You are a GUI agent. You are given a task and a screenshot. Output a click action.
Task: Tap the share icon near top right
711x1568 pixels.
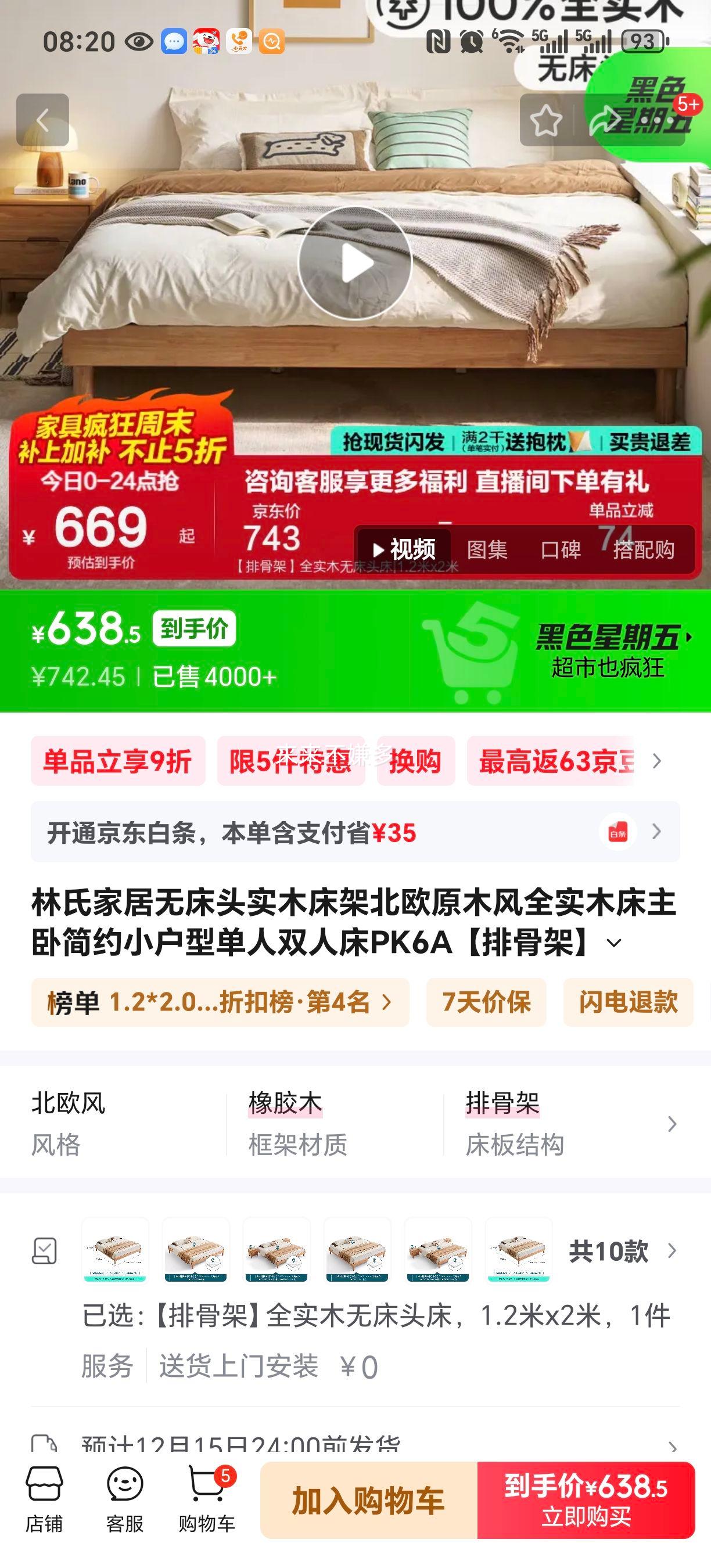click(x=605, y=120)
